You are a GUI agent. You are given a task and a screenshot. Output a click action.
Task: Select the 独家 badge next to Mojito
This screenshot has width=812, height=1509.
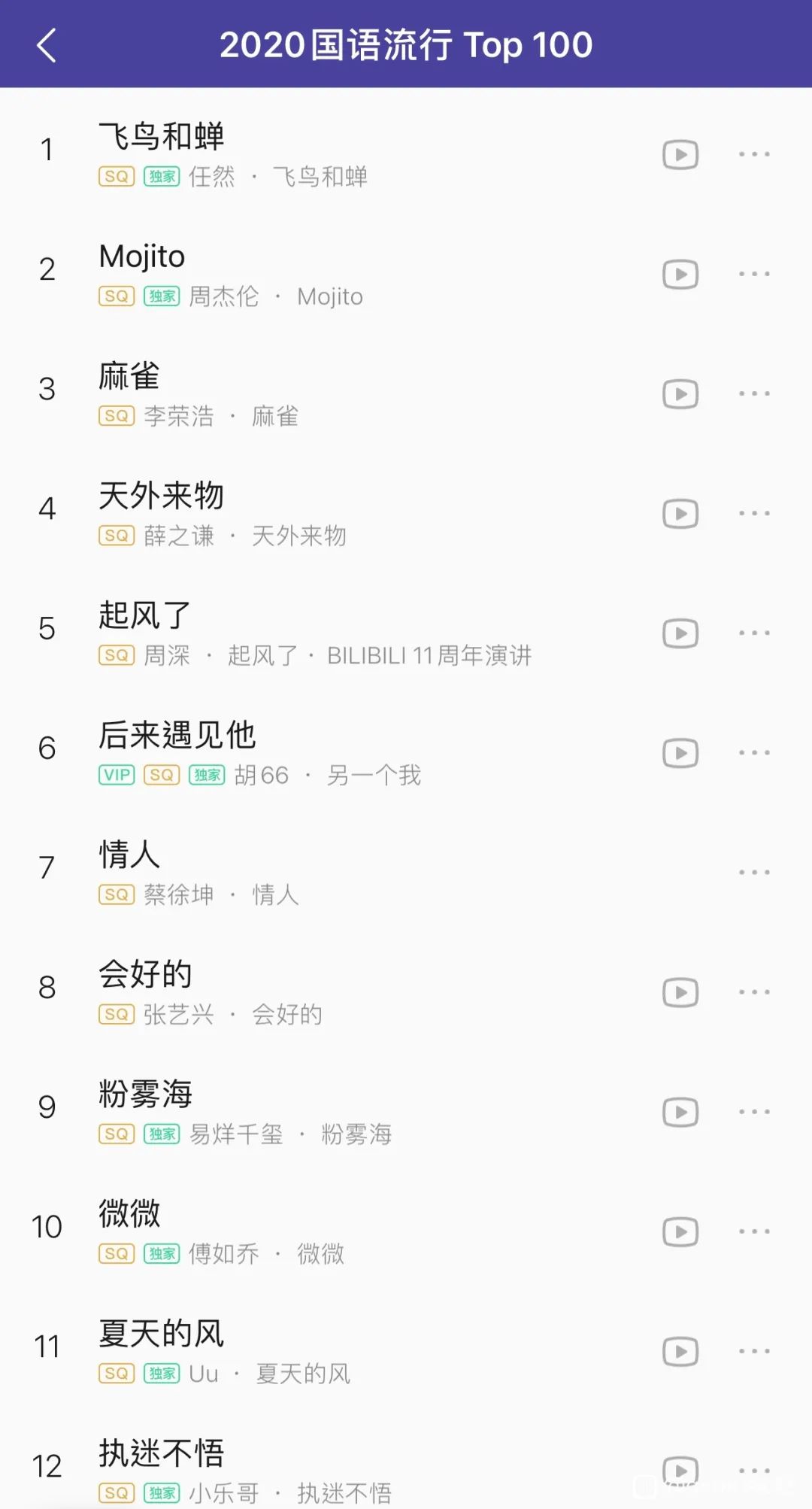pyautogui.click(x=162, y=296)
